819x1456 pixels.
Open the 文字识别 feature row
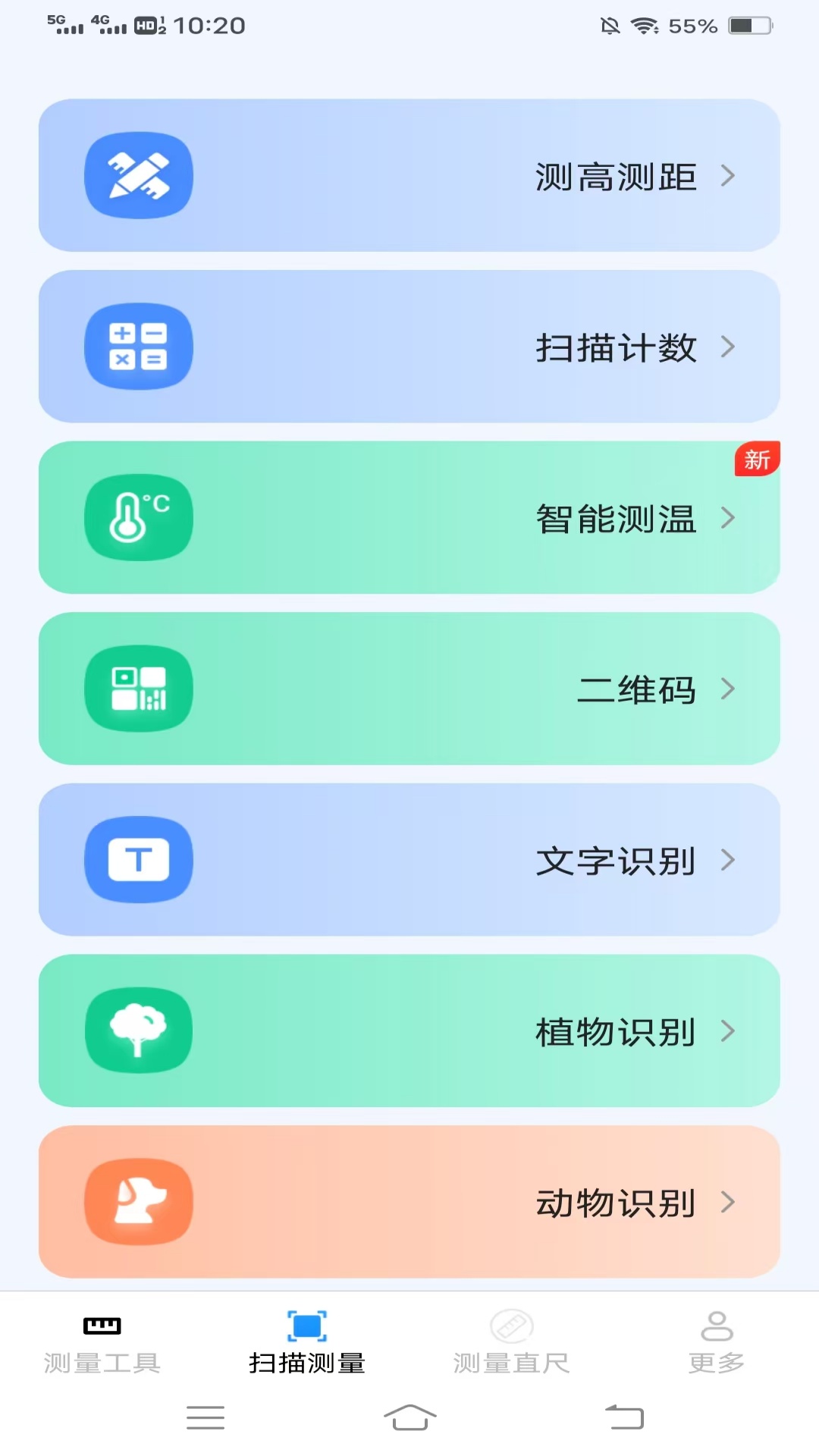[x=409, y=859]
